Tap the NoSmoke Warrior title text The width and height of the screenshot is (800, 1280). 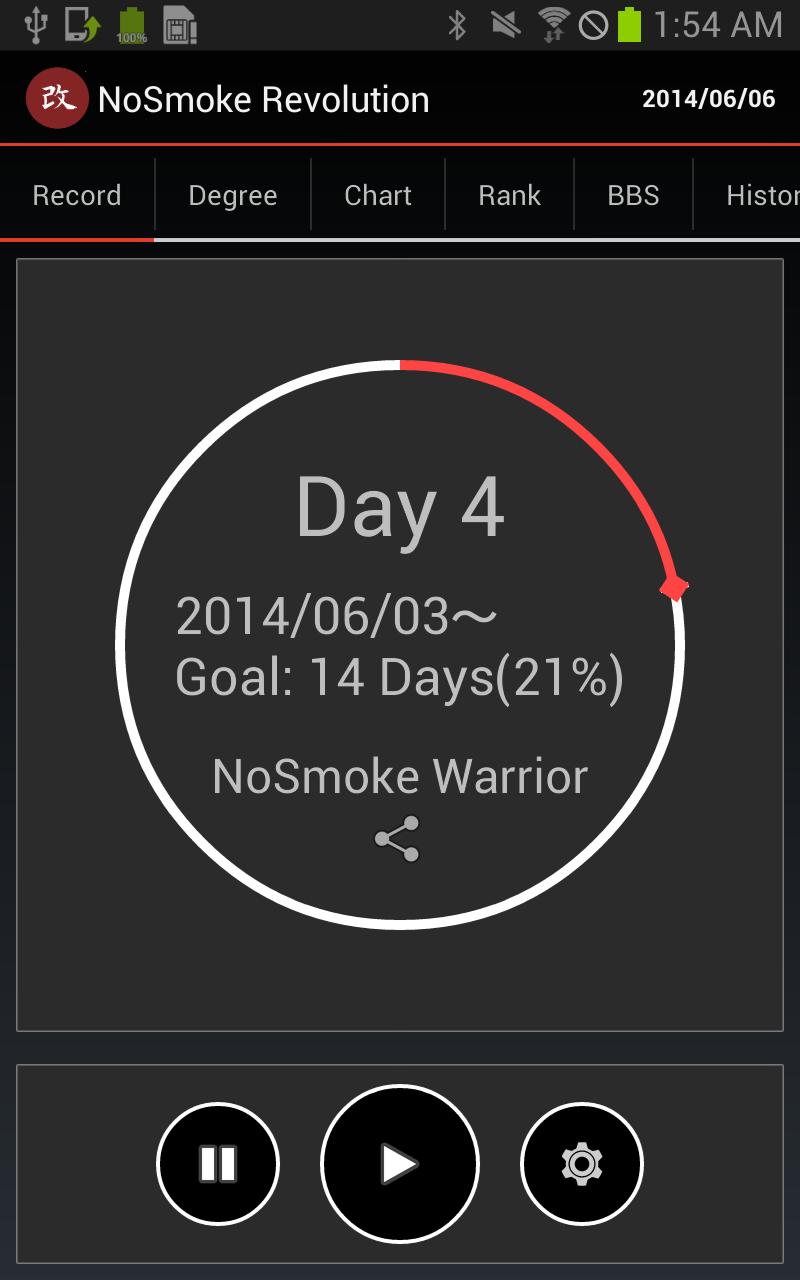[399, 776]
